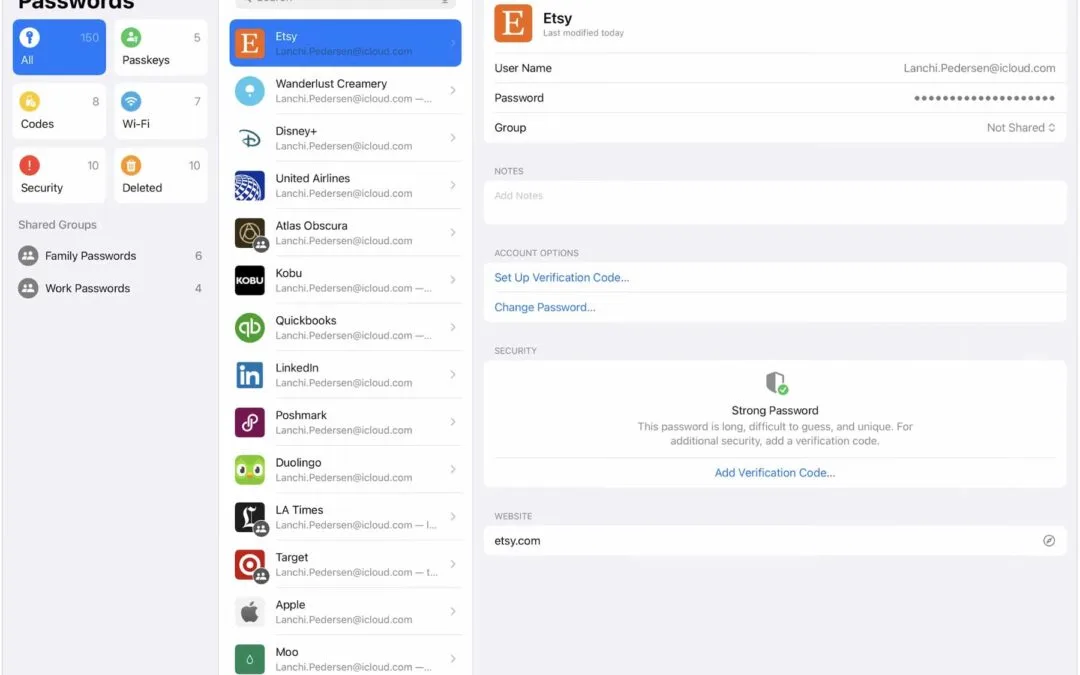The image size is (1080, 675).
Task: Open the Wi-Fi passwords category
Action: (160, 111)
